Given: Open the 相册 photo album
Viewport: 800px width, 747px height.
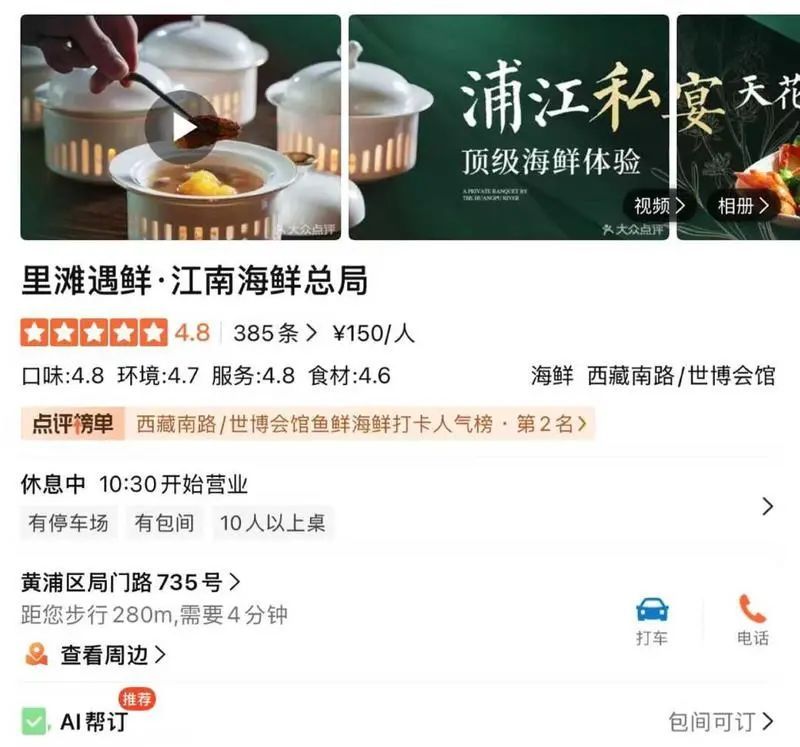Looking at the screenshot, I should (x=742, y=206).
